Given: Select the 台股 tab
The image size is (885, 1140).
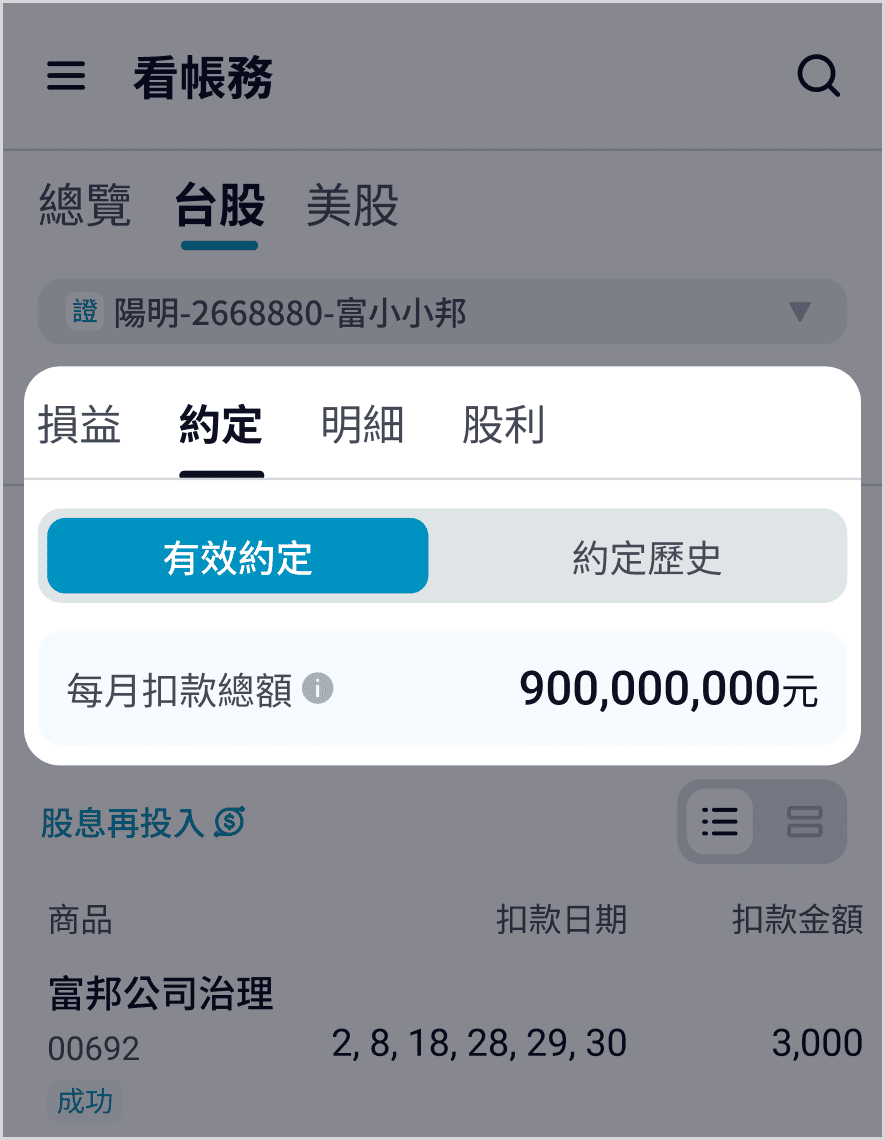Looking at the screenshot, I should pos(219,206).
